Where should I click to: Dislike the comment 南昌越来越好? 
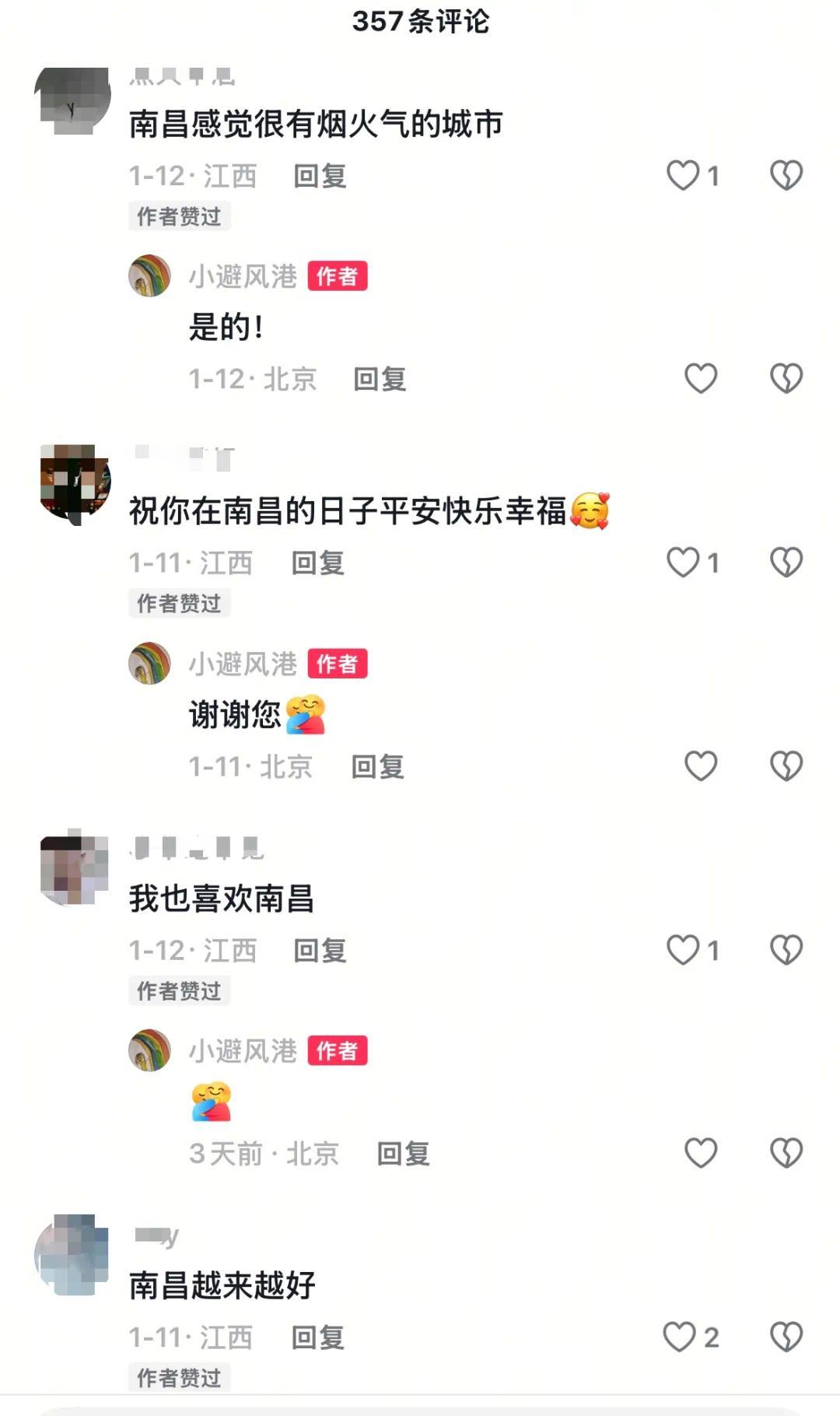[x=786, y=1337]
